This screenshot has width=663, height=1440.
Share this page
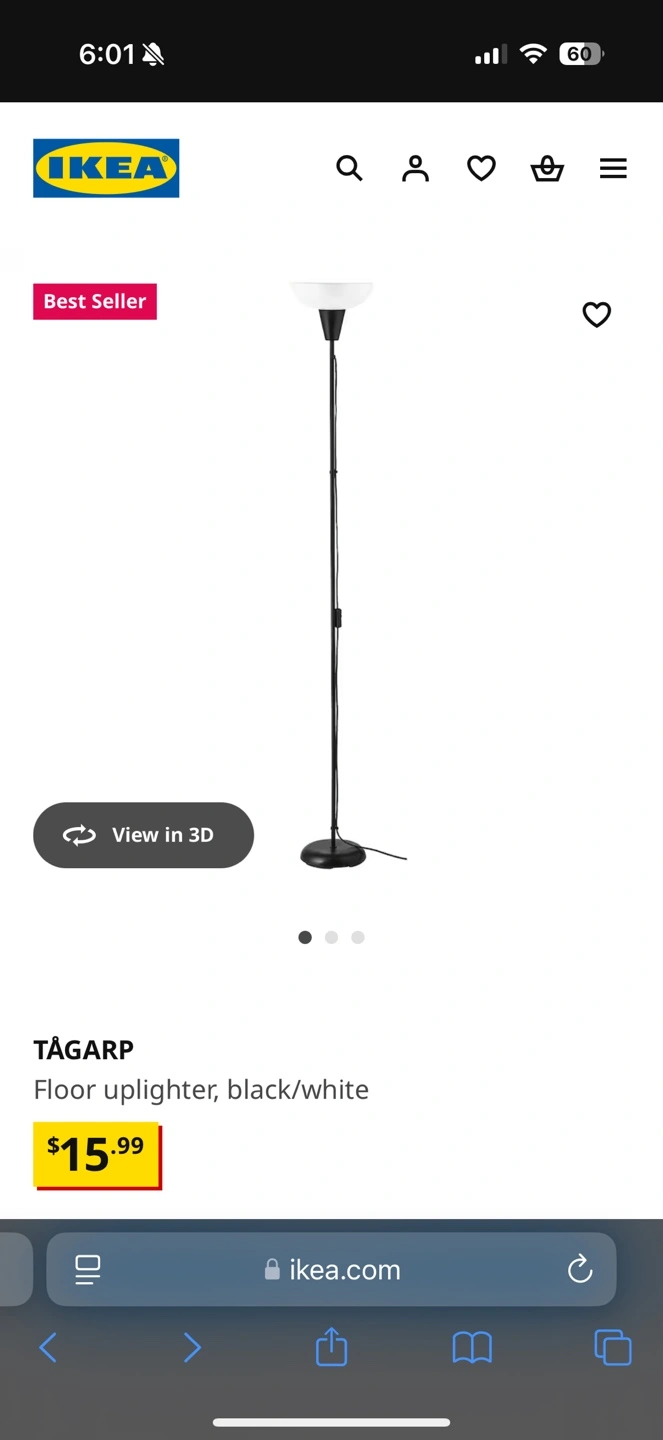(x=331, y=1346)
